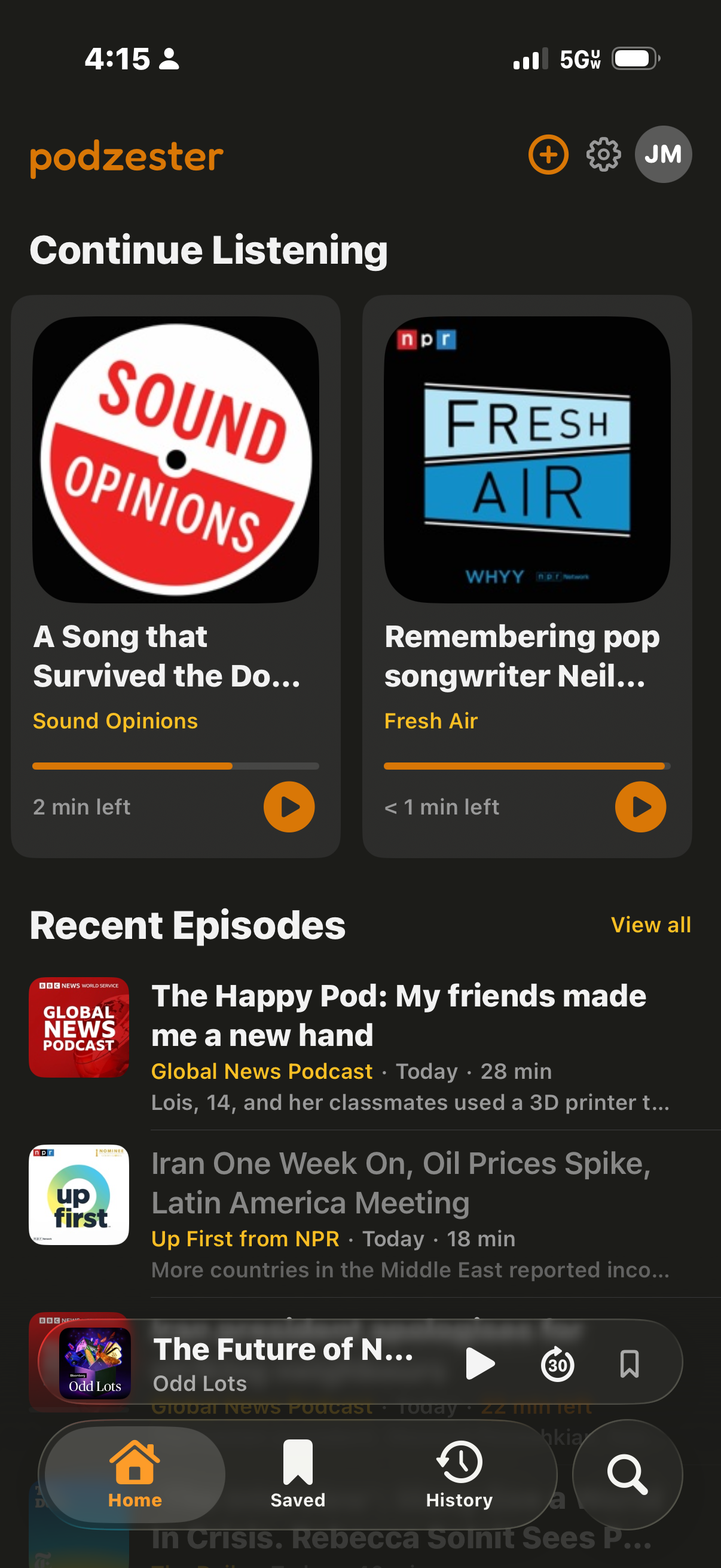Open the add podcast icon

pos(547,155)
